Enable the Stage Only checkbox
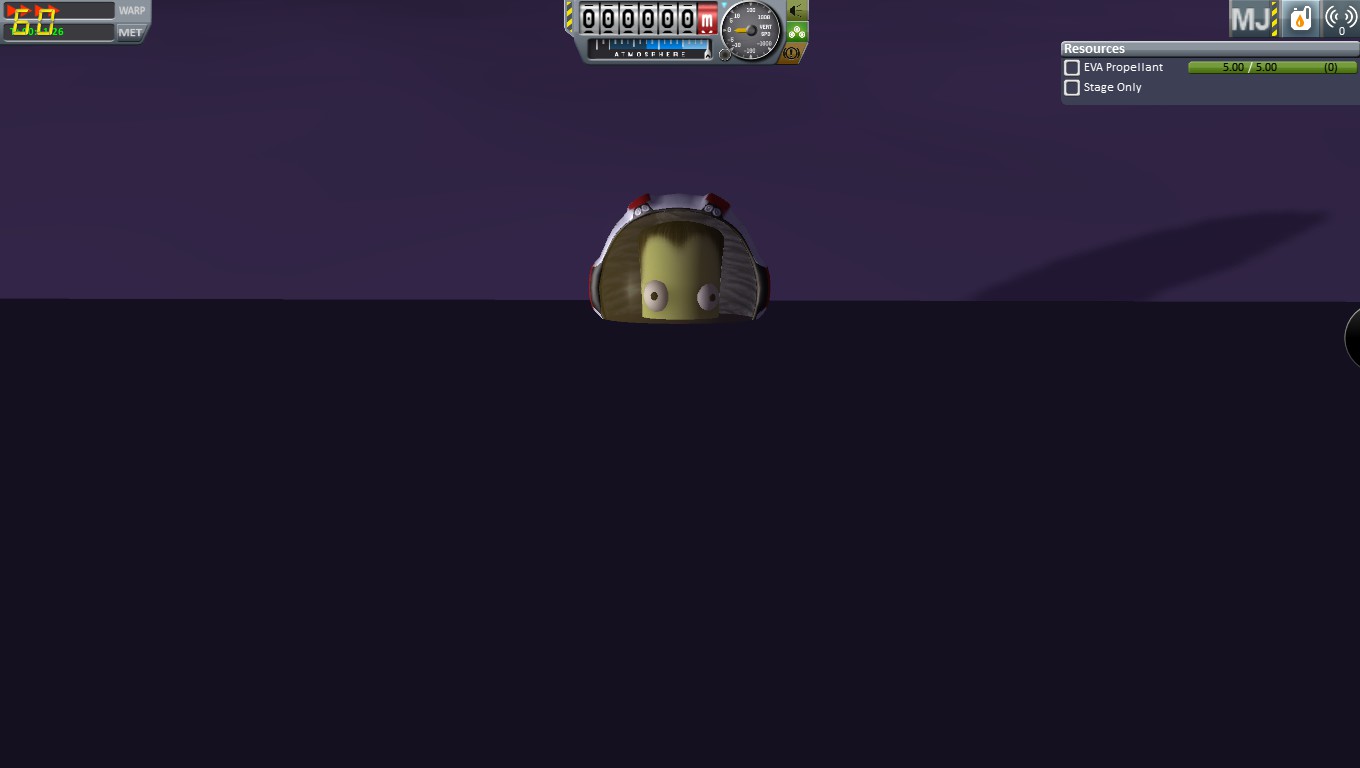The image size is (1360, 768). pos(1072,87)
